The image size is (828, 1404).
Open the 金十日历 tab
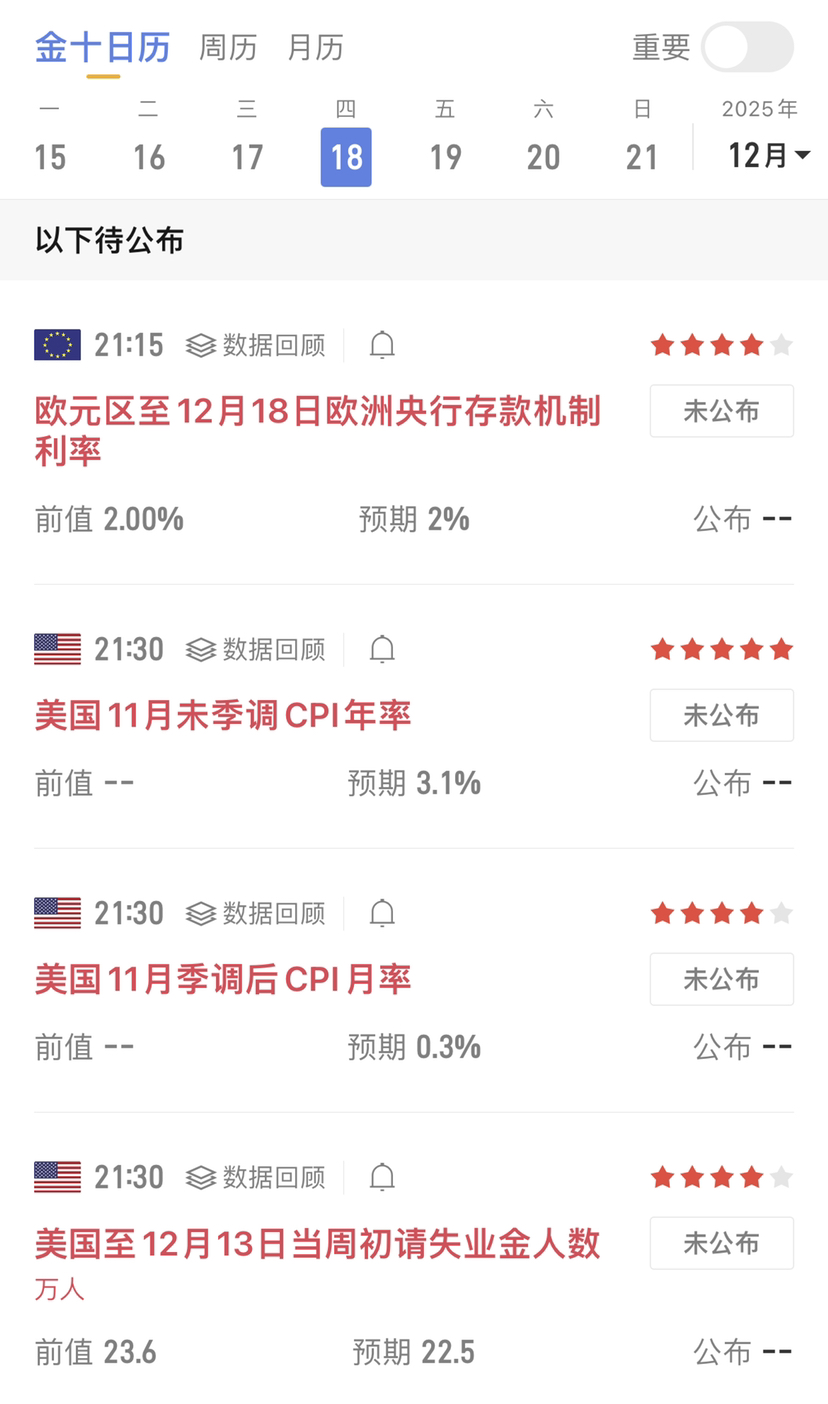click(x=102, y=47)
